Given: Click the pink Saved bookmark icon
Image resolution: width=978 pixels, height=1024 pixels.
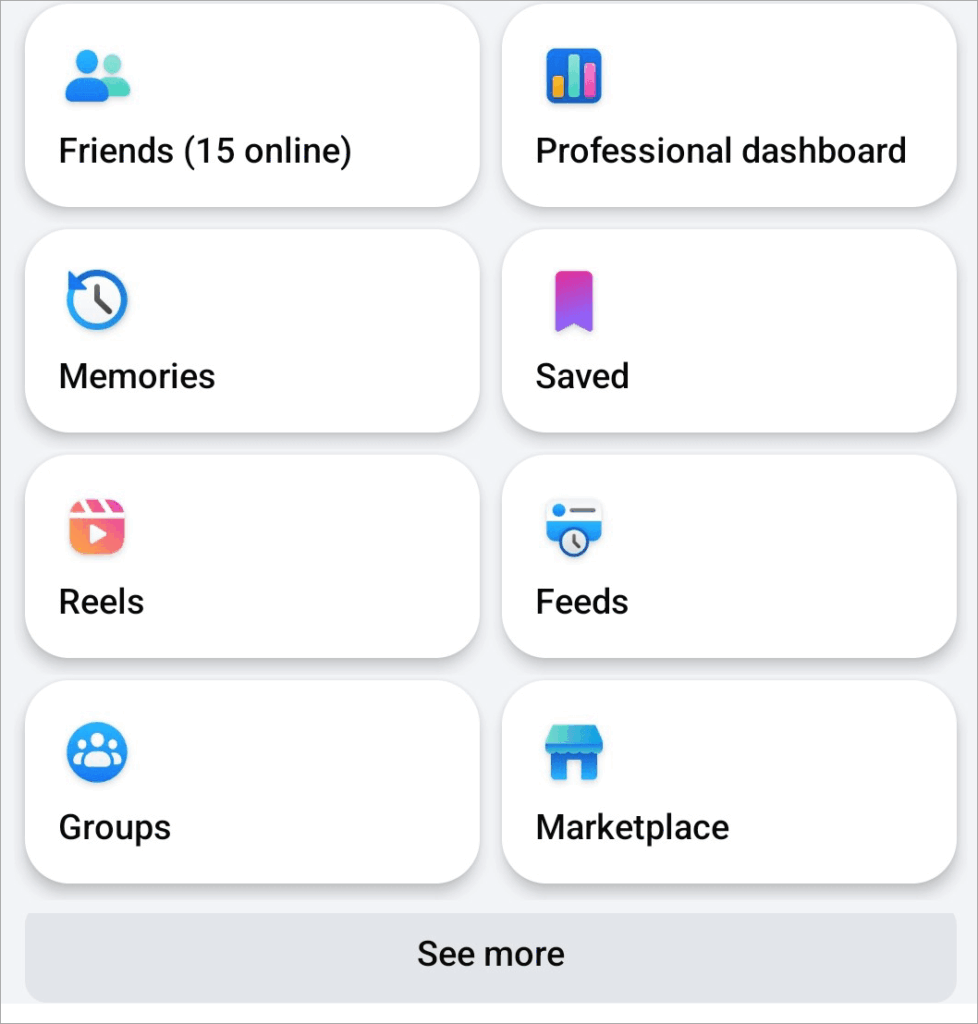Looking at the screenshot, I should [575, 300].
